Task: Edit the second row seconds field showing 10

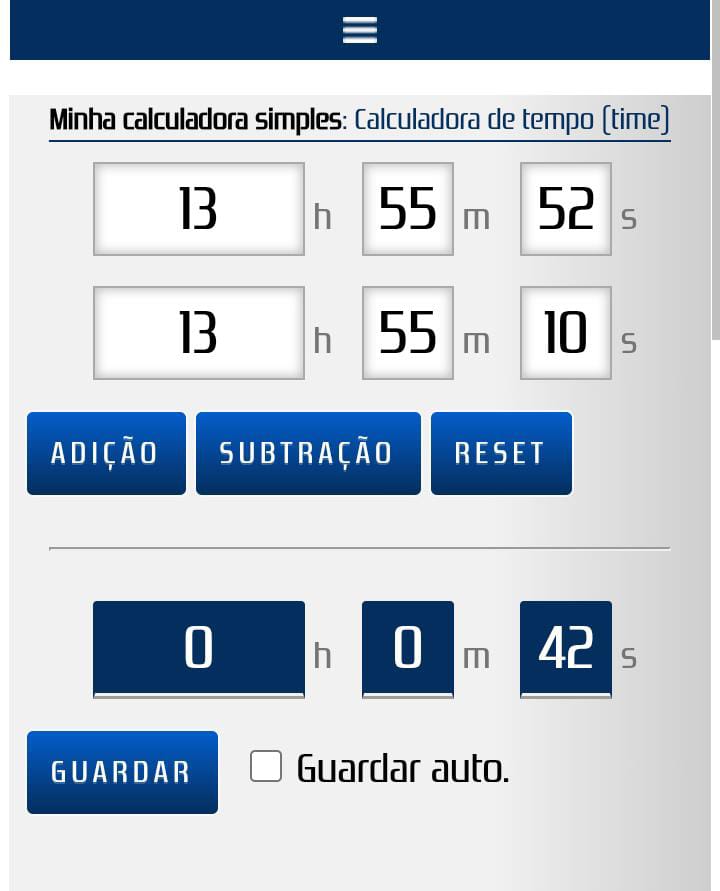Action: (565, 333)
